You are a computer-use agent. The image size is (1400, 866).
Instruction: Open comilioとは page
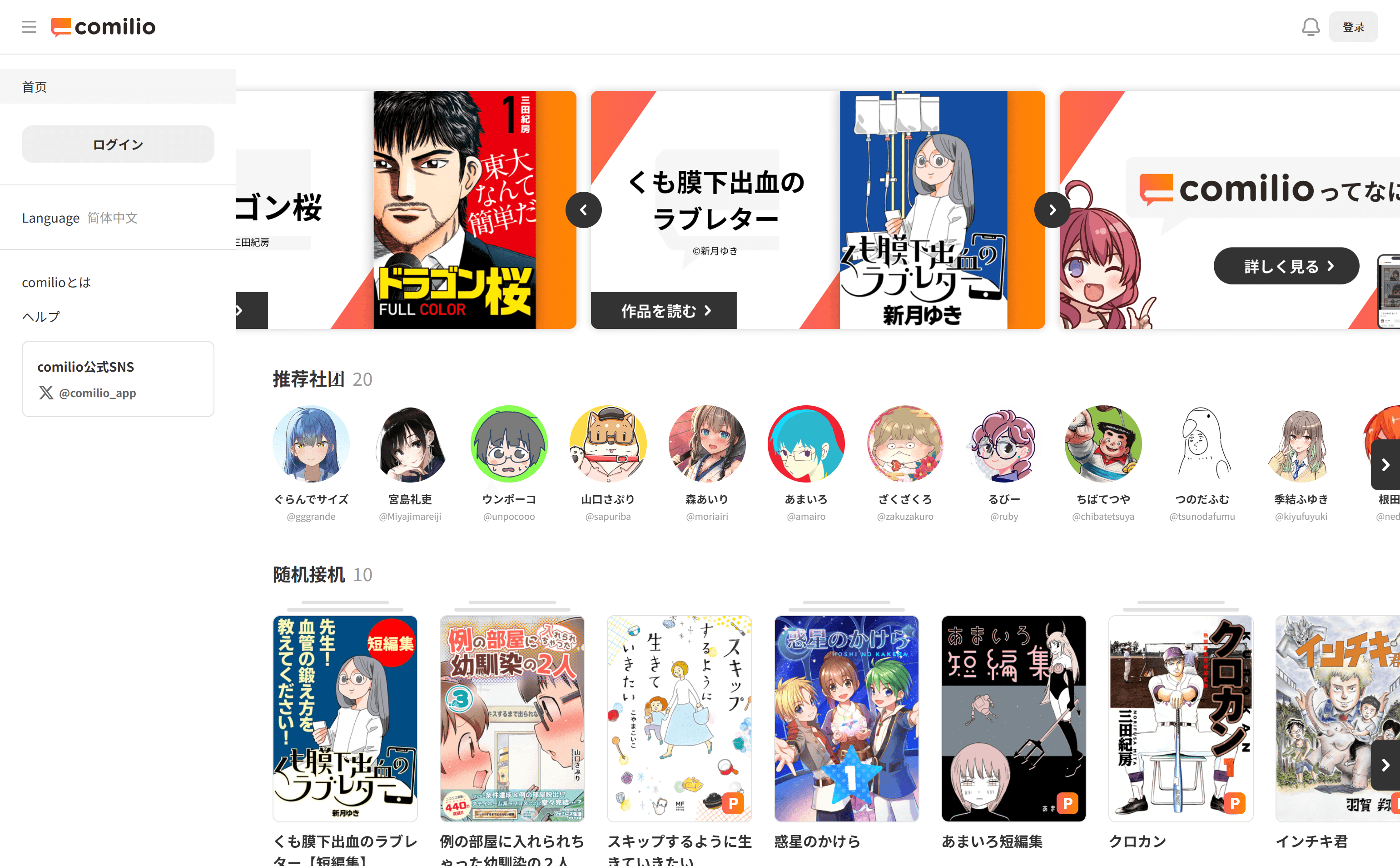click(56, 282)
